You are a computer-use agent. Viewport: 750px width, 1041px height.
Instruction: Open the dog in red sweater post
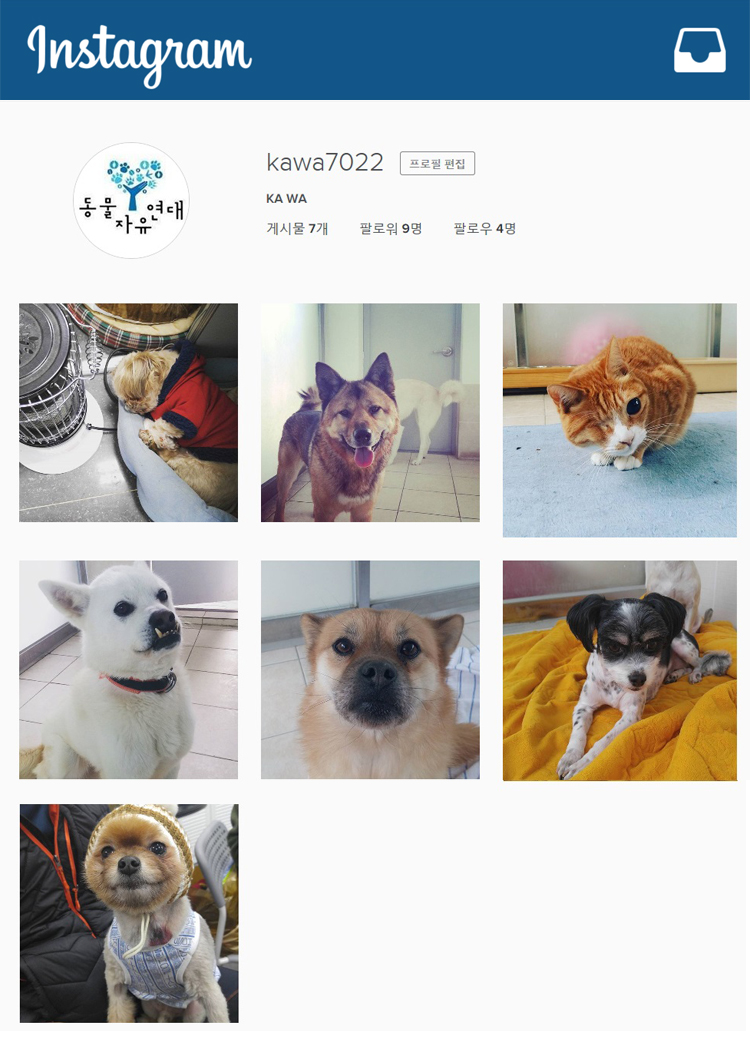click(128, 412)
